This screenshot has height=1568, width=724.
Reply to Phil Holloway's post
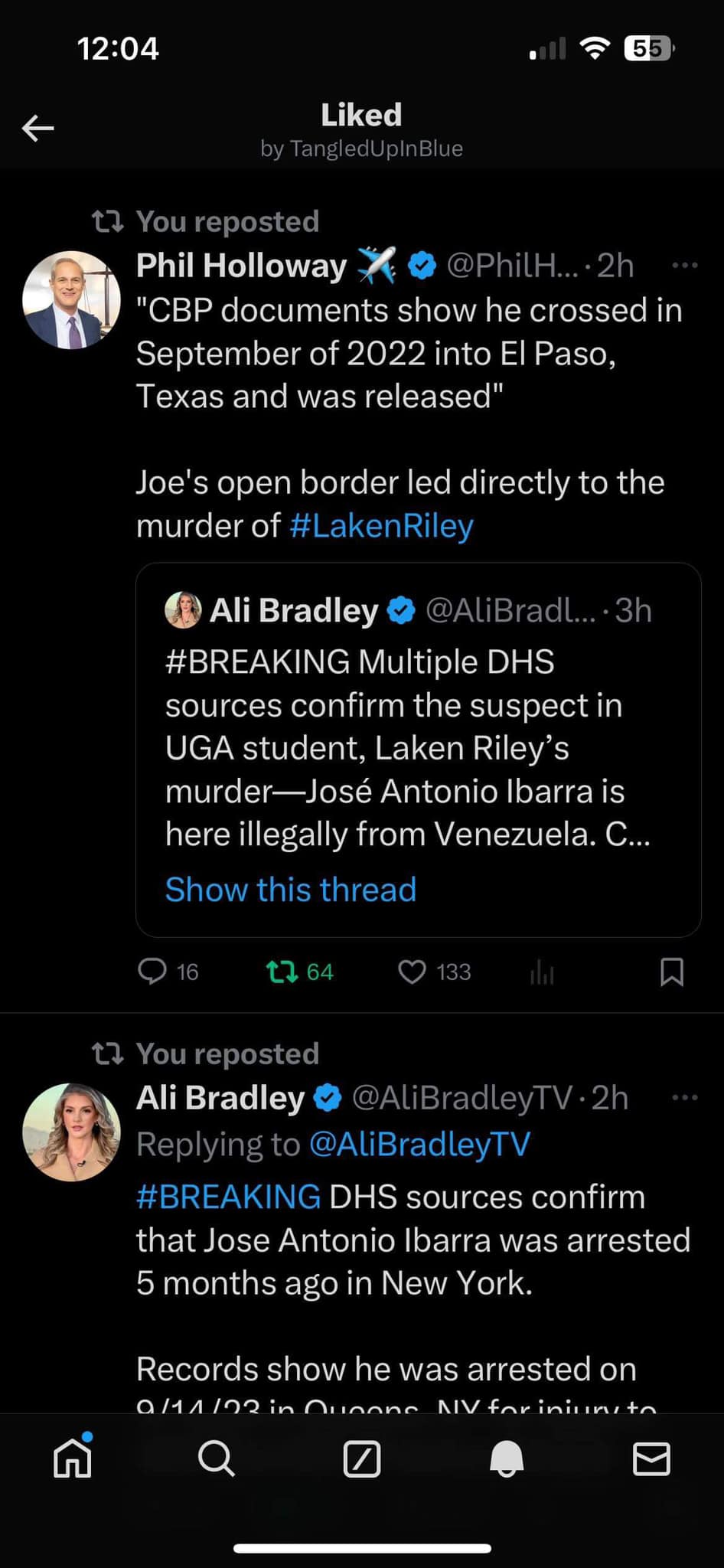[x=152, y=972]
